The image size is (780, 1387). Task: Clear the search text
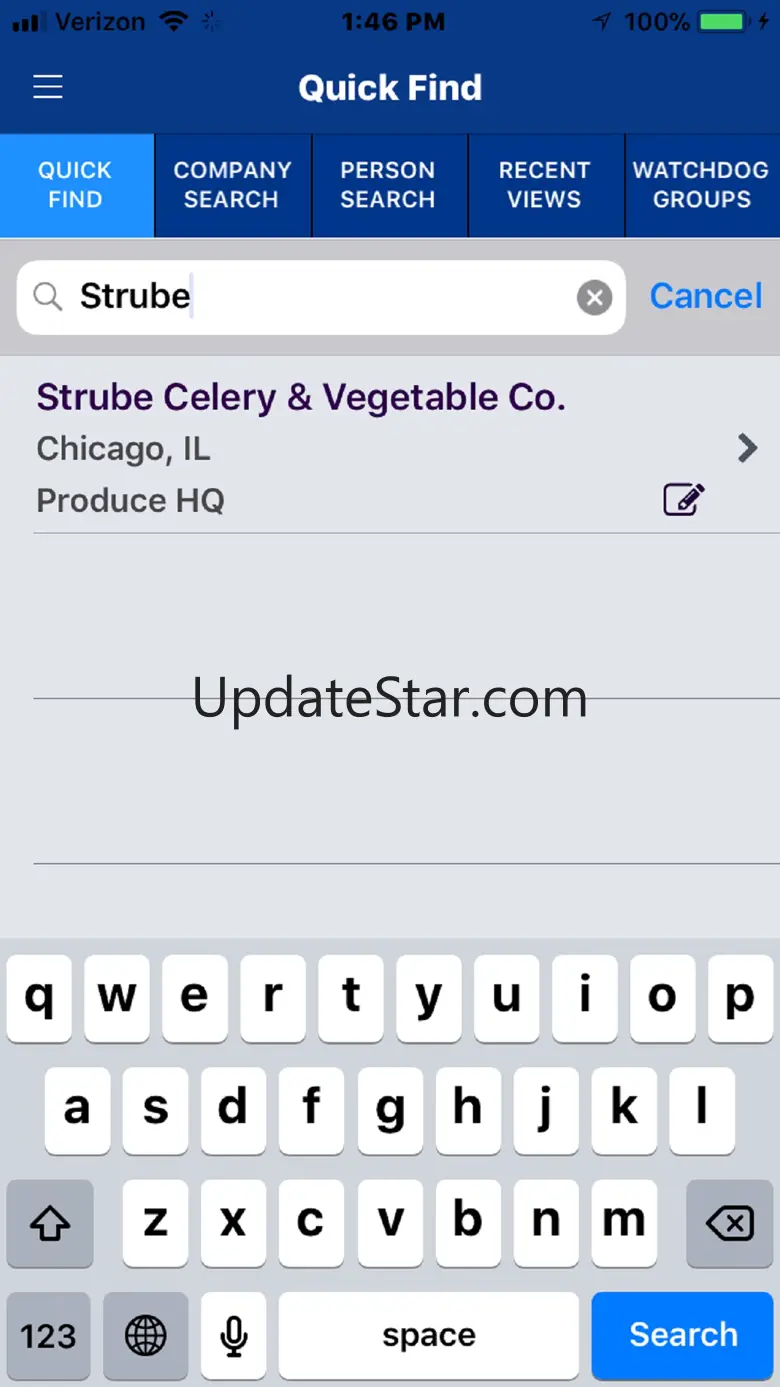point(594,297)
